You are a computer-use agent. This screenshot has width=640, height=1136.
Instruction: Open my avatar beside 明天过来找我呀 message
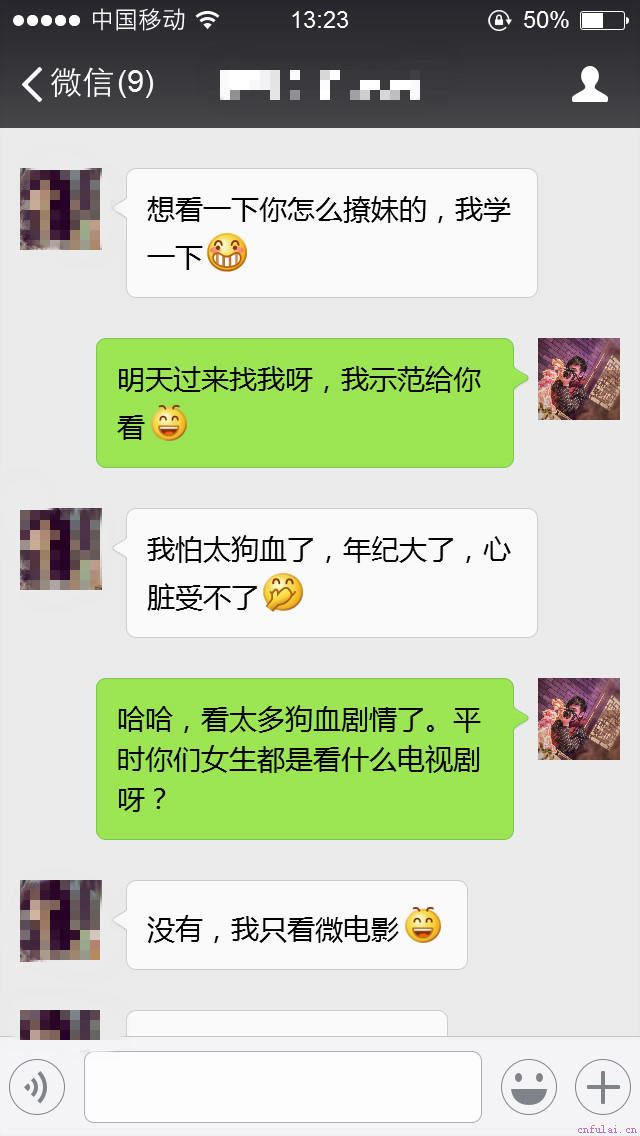click(x=578, y=379)
